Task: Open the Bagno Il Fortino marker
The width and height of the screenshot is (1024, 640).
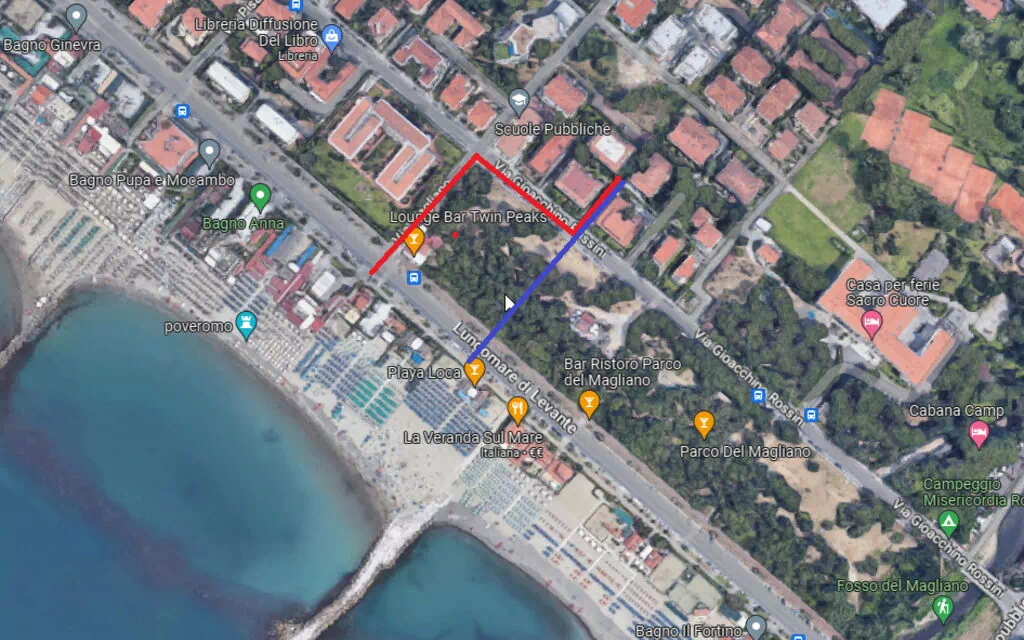Action: point(756,627)
